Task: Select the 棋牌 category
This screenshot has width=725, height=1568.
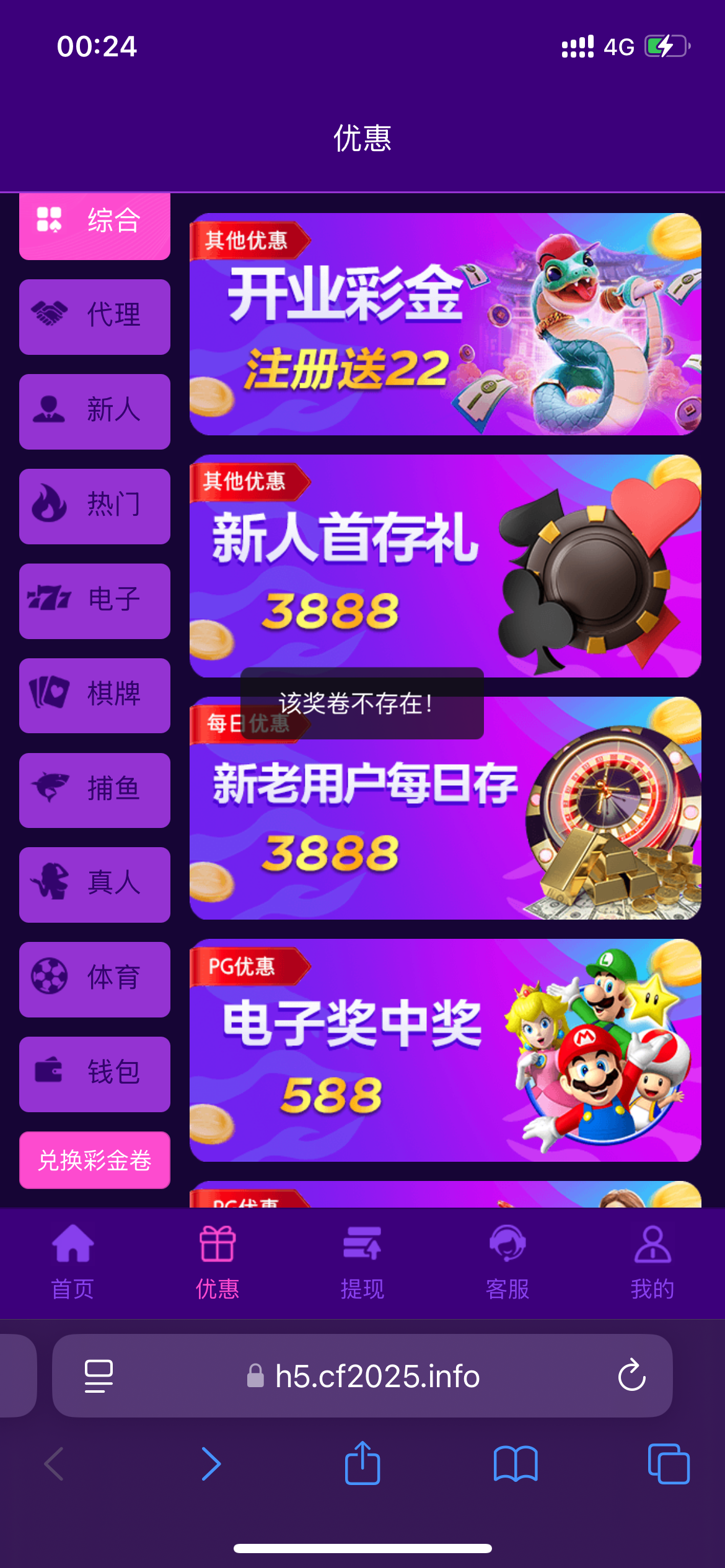Action: coord(95,695)
